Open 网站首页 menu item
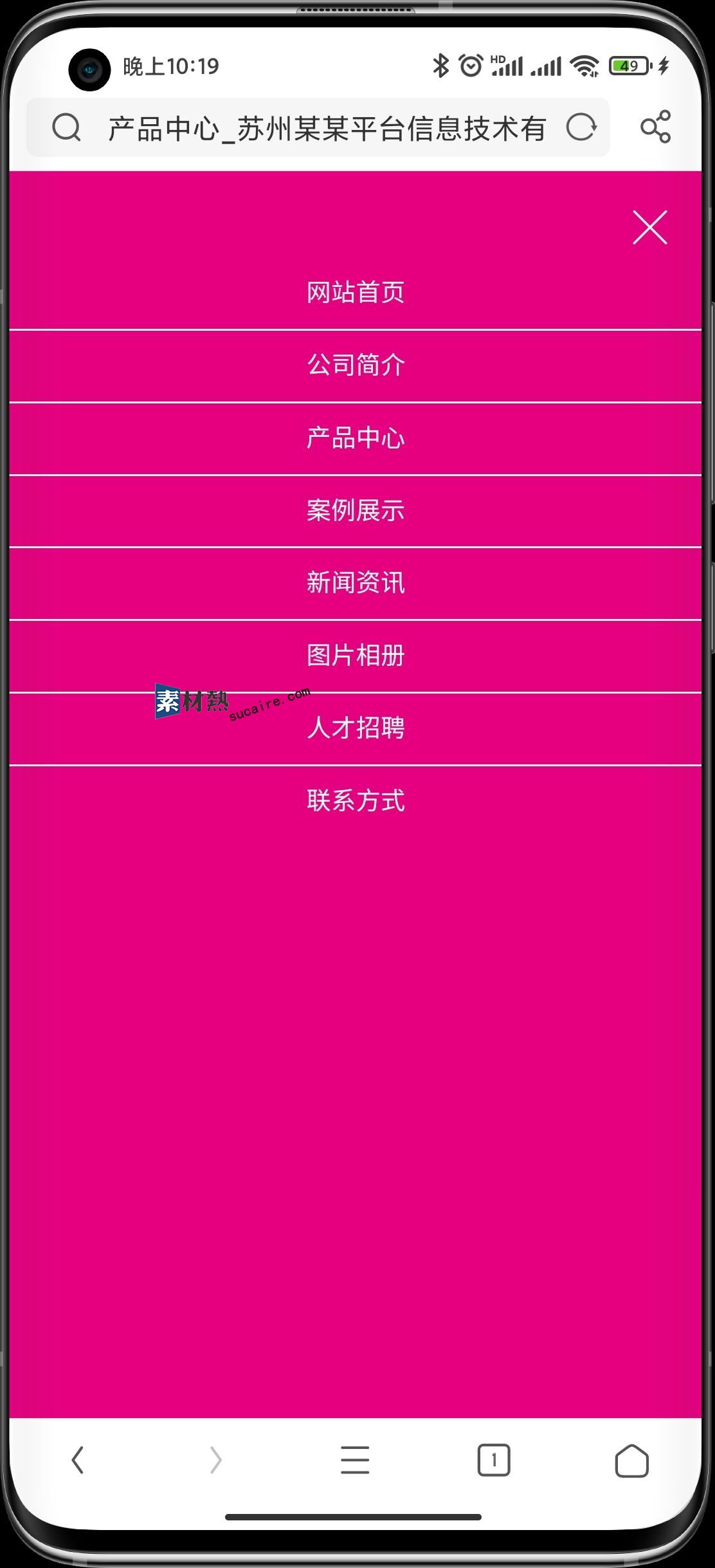 pyautogui.click(x=356, y=293)
